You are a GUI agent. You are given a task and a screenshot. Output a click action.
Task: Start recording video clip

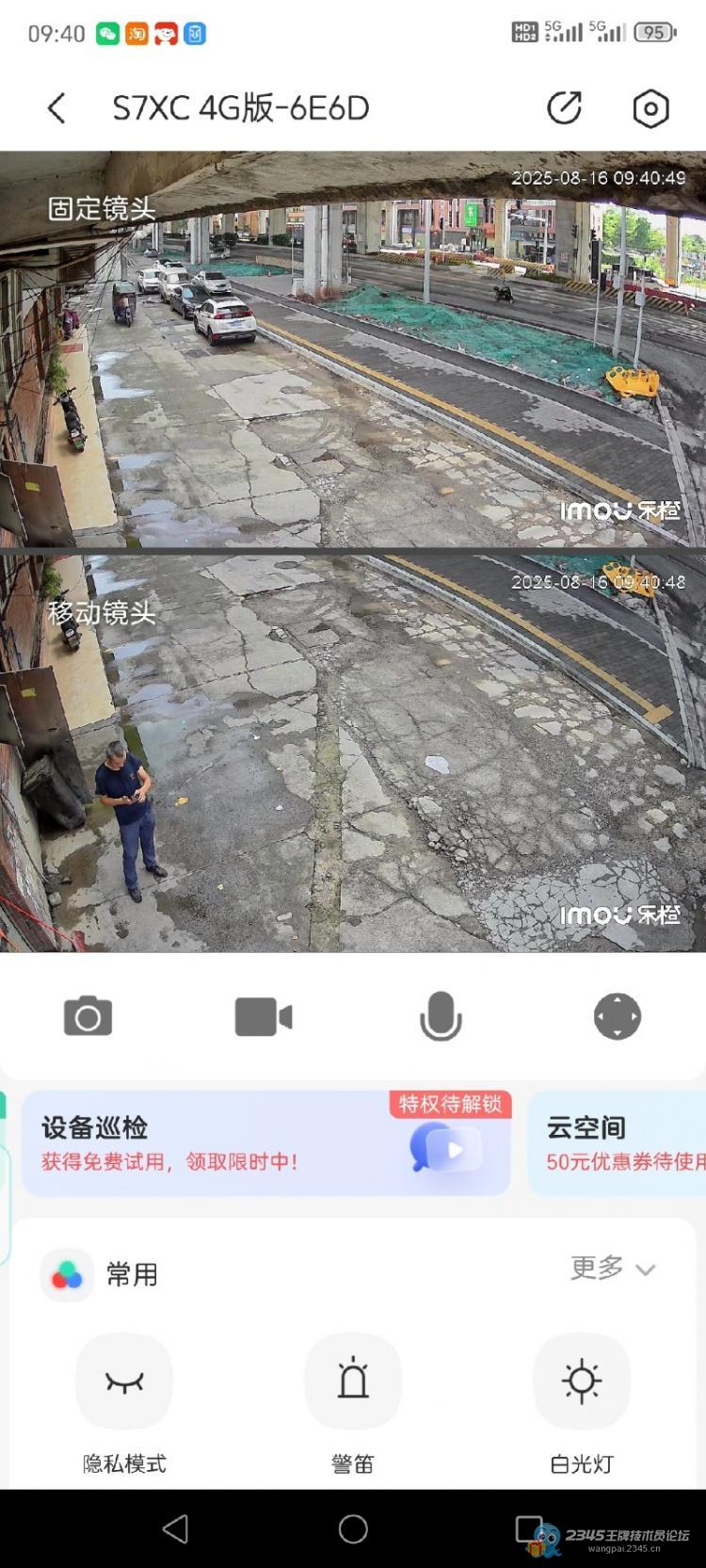[264, 1017]
